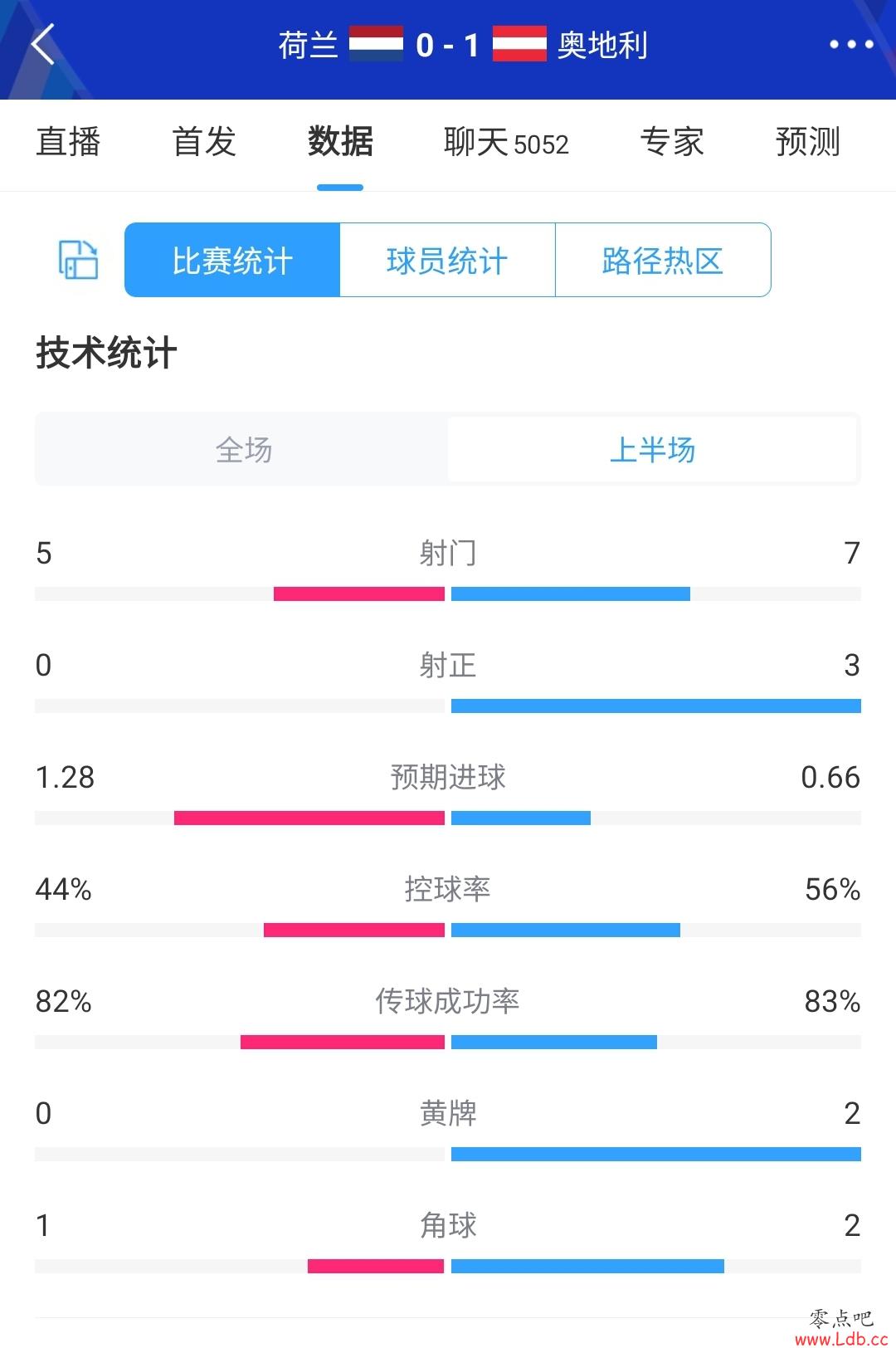Open the 路径热区 heat map segment

pos(663,260)
